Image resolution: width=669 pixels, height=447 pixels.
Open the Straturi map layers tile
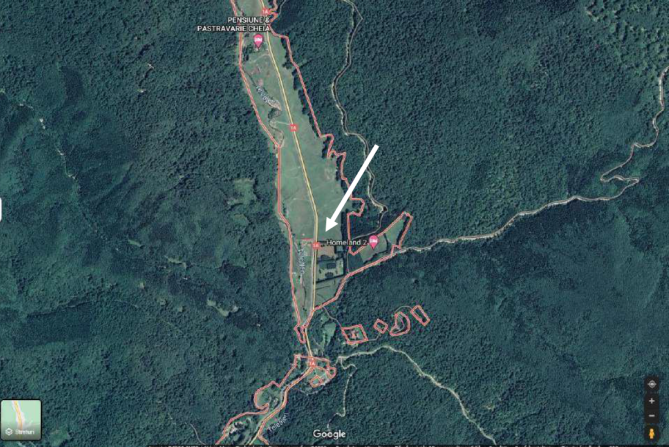pyautogui.click(x=21, y=419)
